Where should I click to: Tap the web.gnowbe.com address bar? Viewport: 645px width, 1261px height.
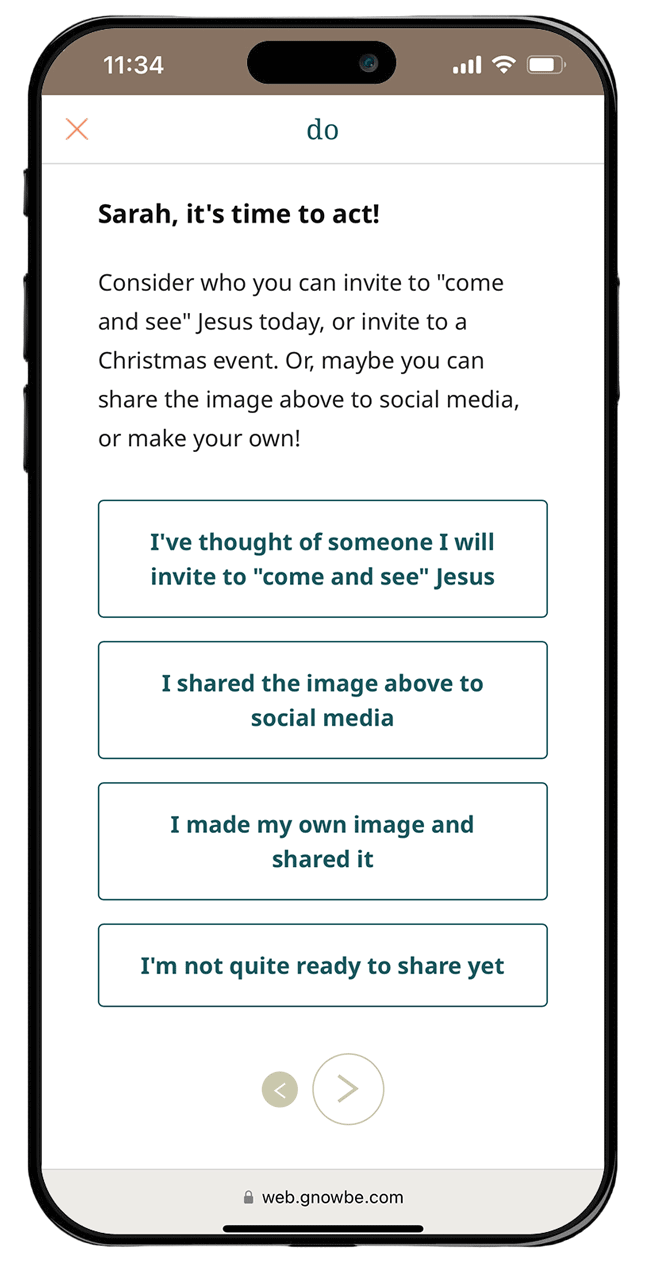tap(322, 1197)
